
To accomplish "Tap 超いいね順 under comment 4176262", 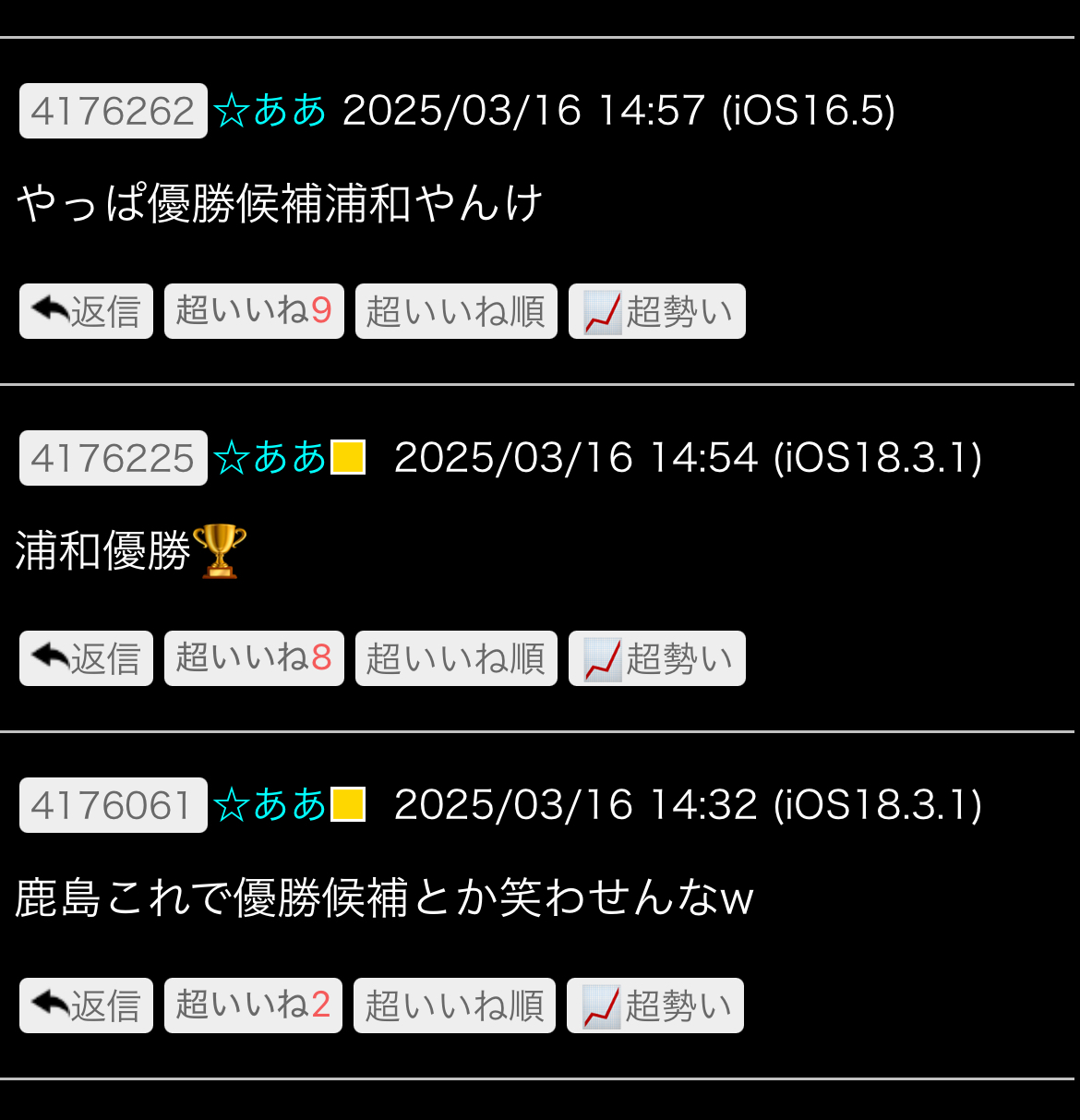I will click(x=456, y=311).
